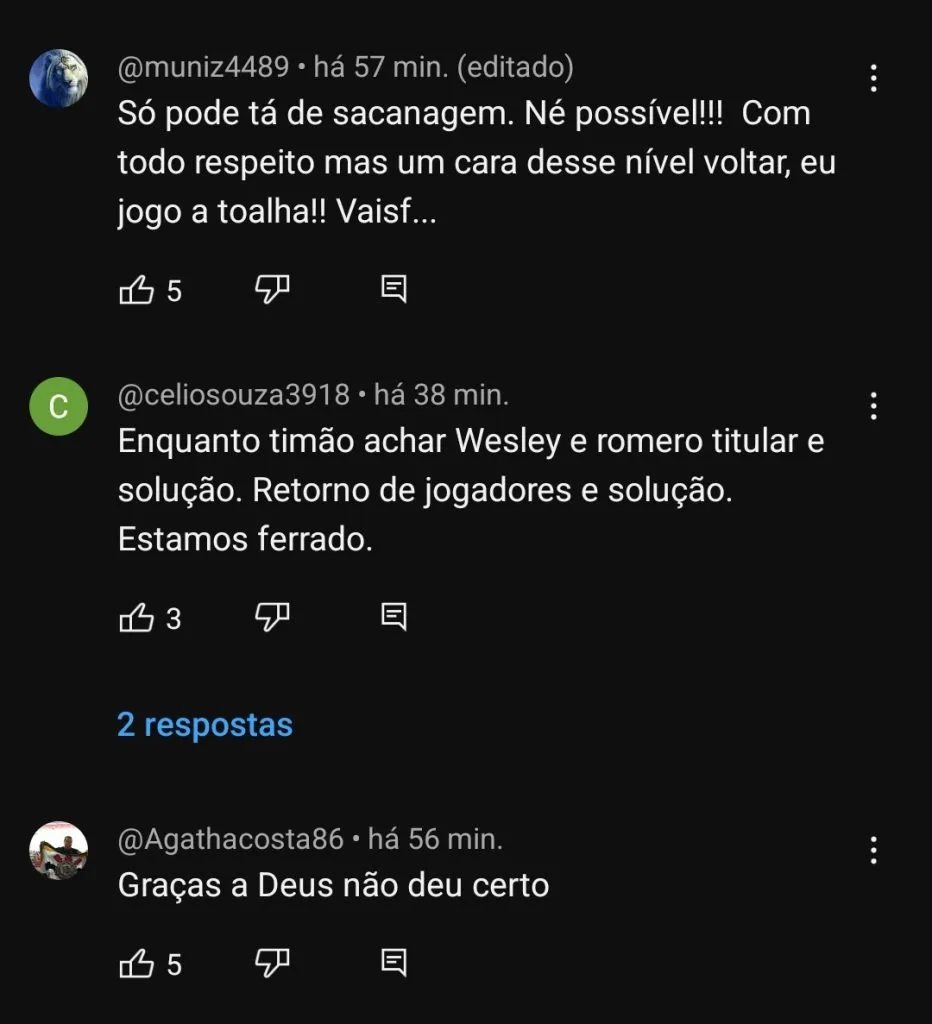Screen dimensions: 932x1024
Task: Like @celiosouza3918's comment
Action: click(x=135, y=617)
